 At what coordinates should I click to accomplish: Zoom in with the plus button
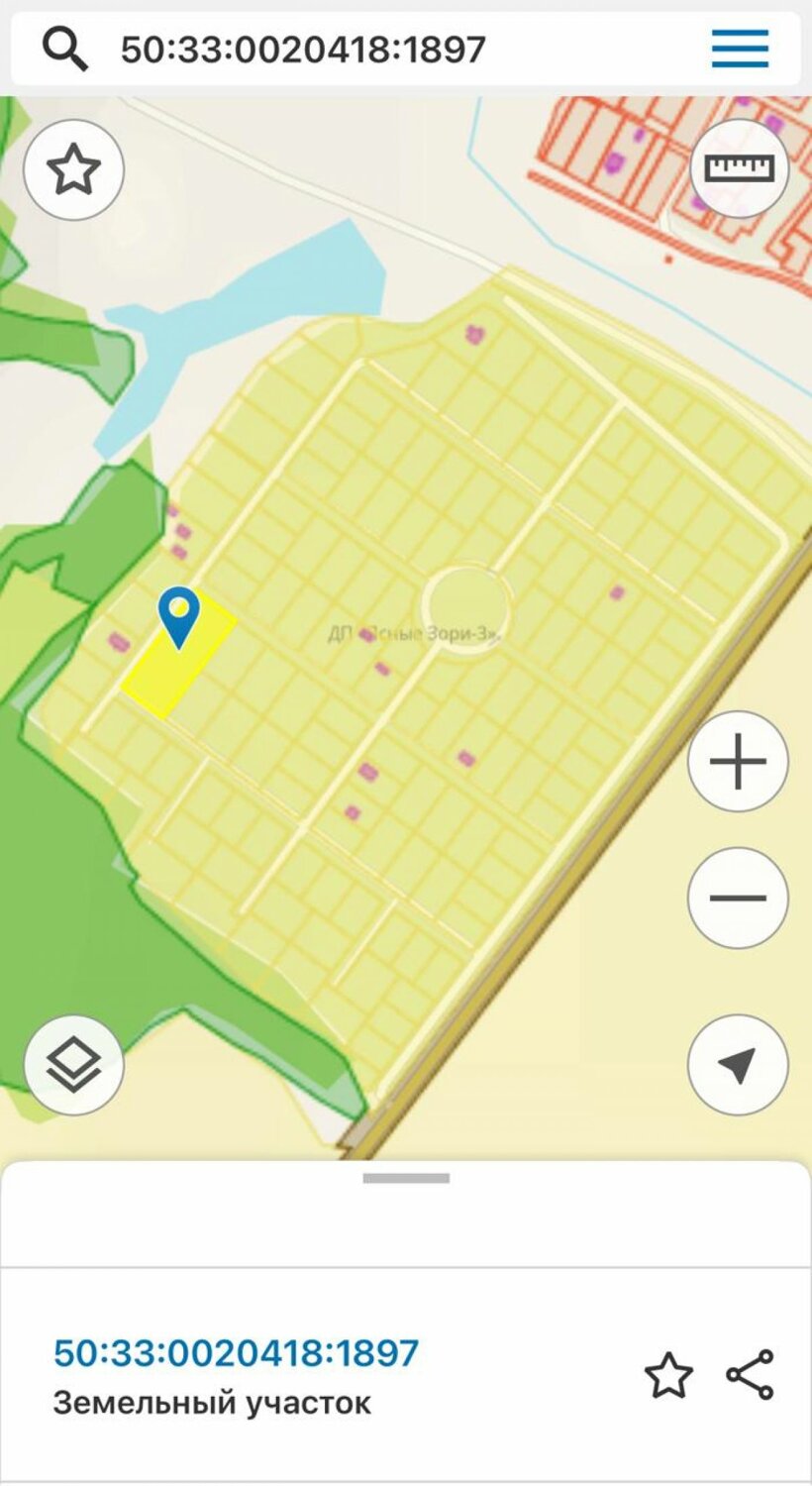[738, 762]
